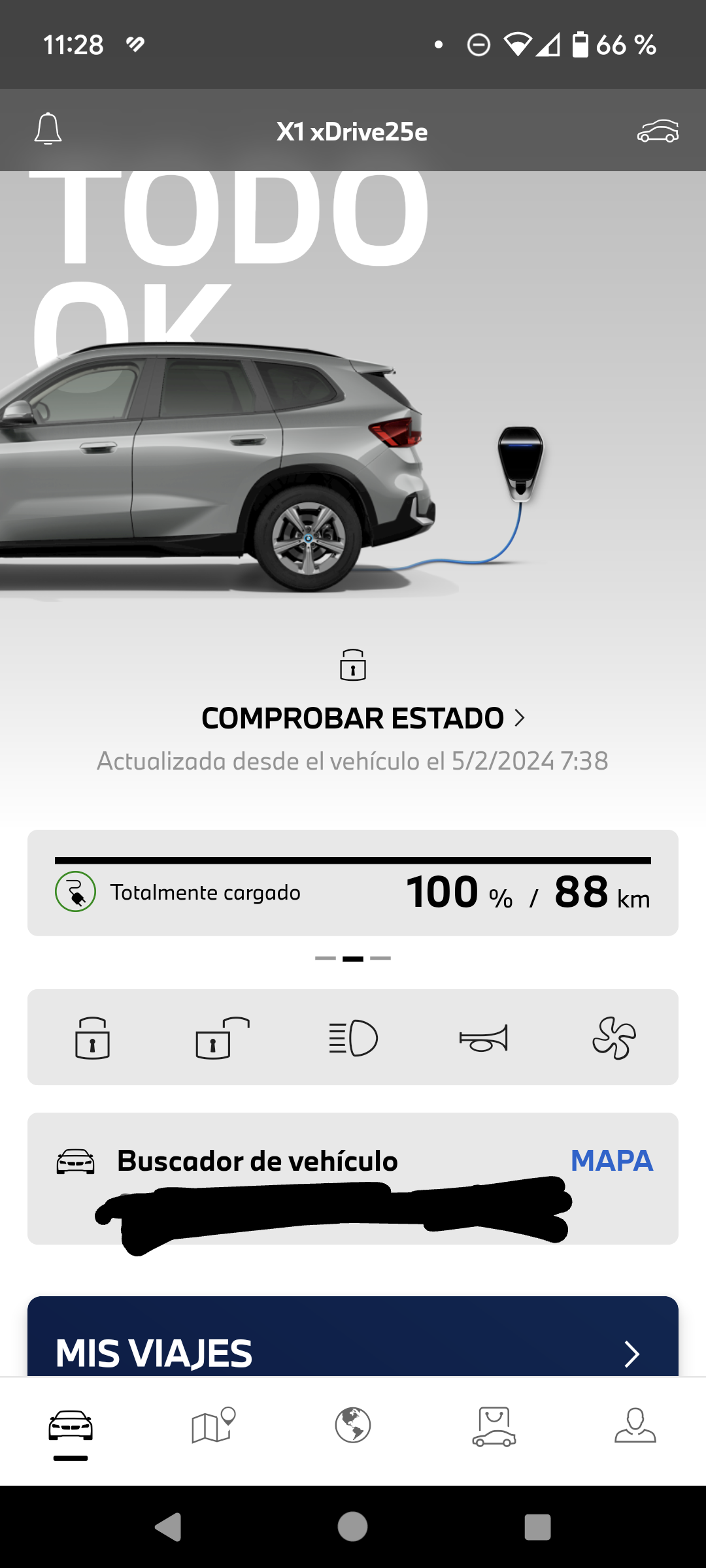
Task: Go to the system home screen
Action: [x=353, y=1527]
